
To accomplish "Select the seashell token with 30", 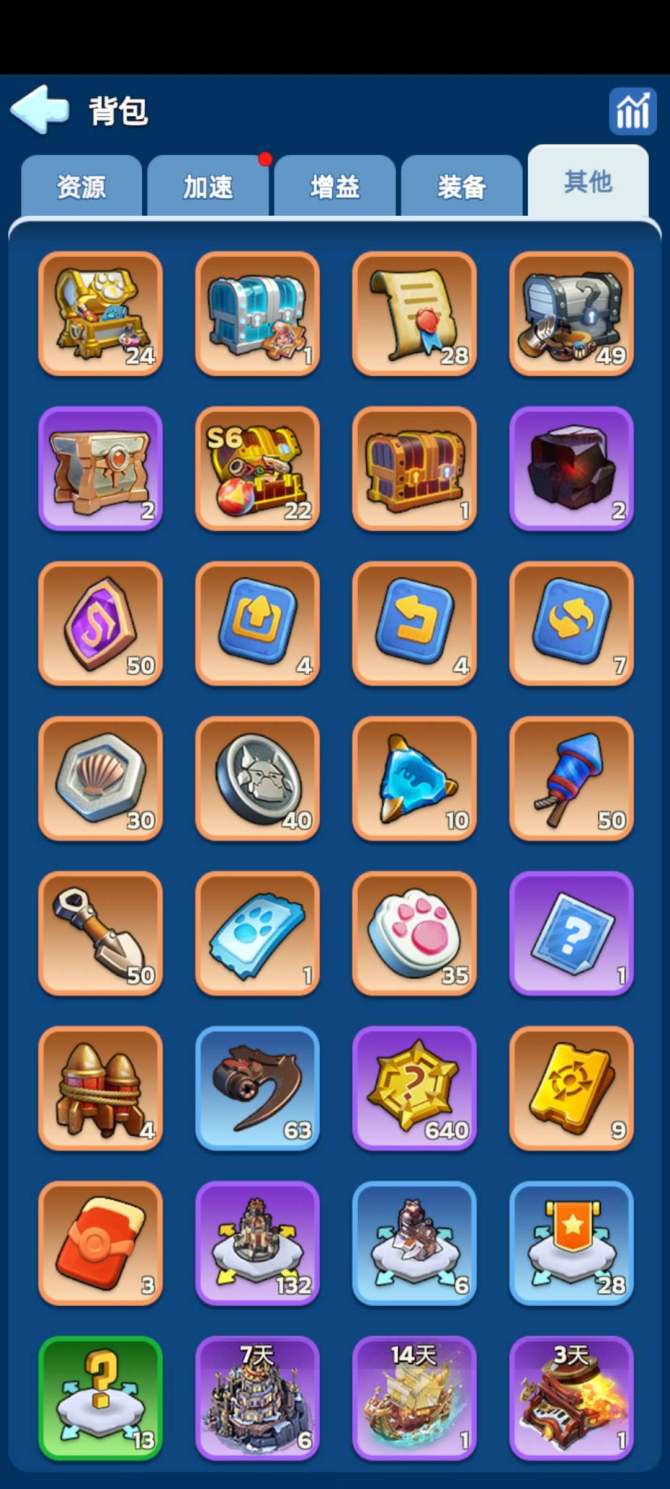I will [100, 778].
